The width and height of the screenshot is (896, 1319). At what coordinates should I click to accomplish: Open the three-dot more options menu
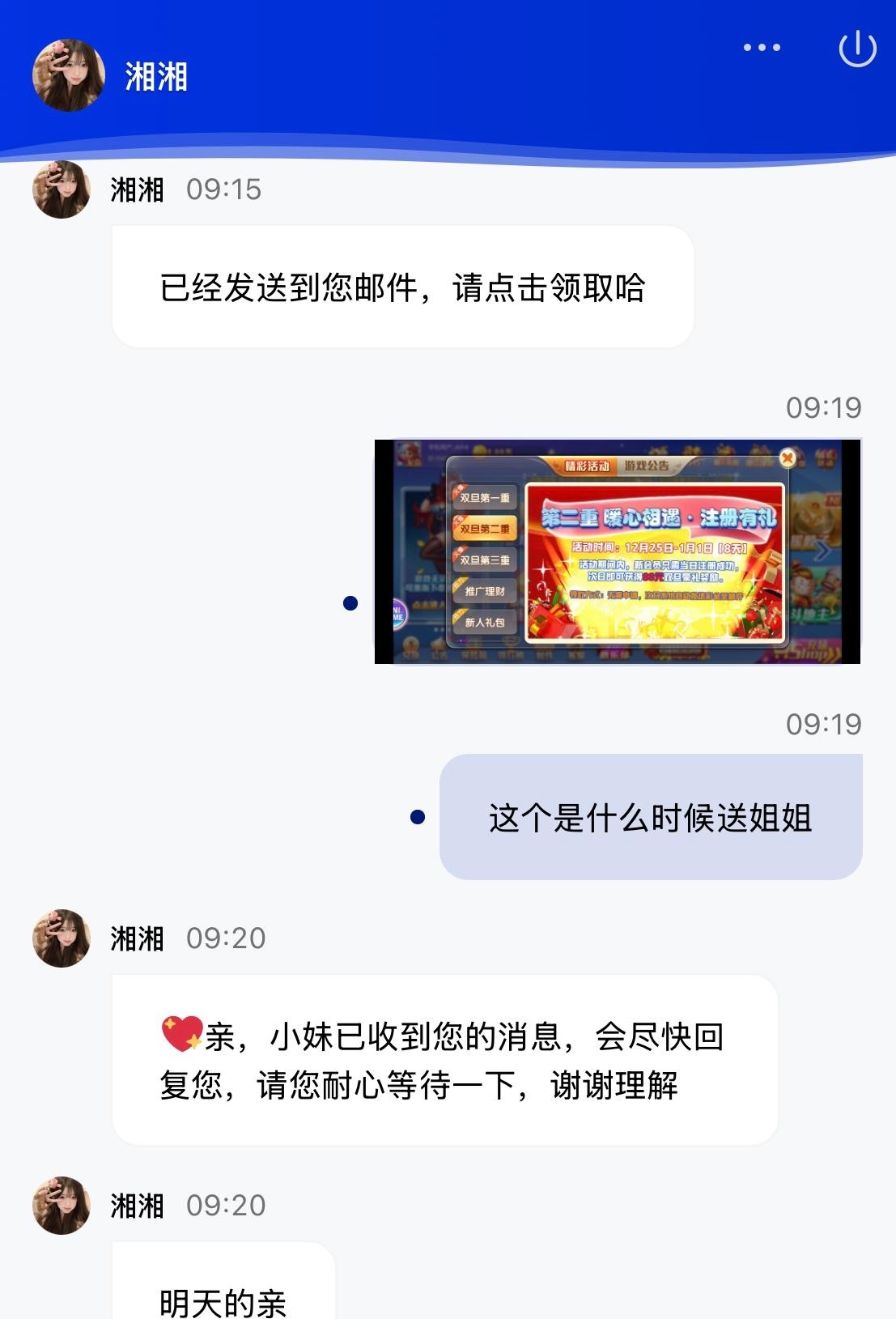(762, 48)
